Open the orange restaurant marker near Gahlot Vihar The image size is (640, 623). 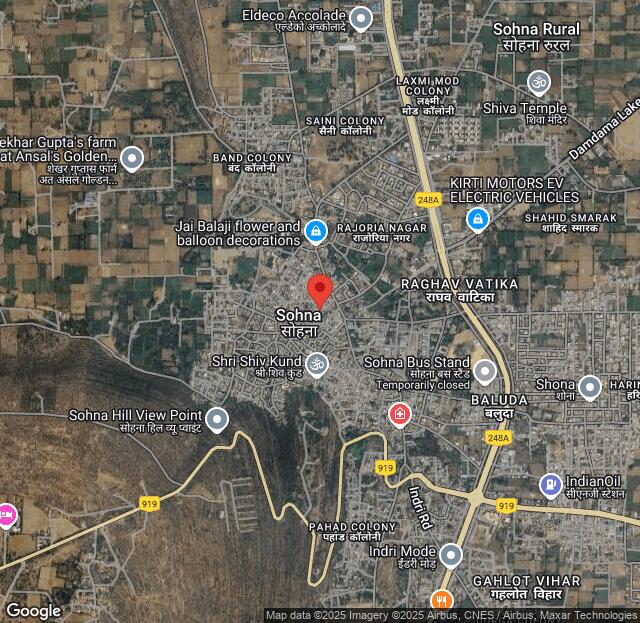click(441, 601)
